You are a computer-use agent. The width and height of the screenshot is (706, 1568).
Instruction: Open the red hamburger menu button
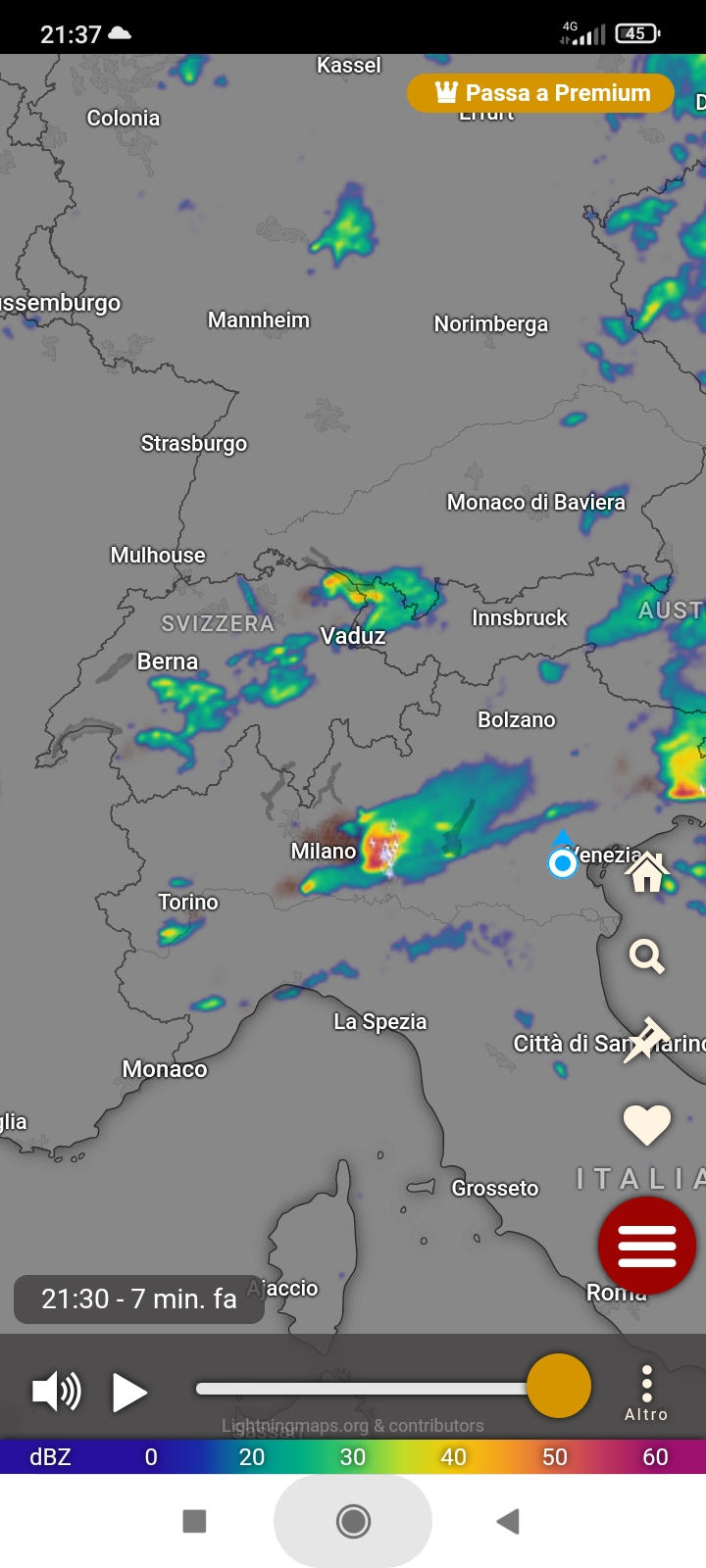coord(647,1246)
